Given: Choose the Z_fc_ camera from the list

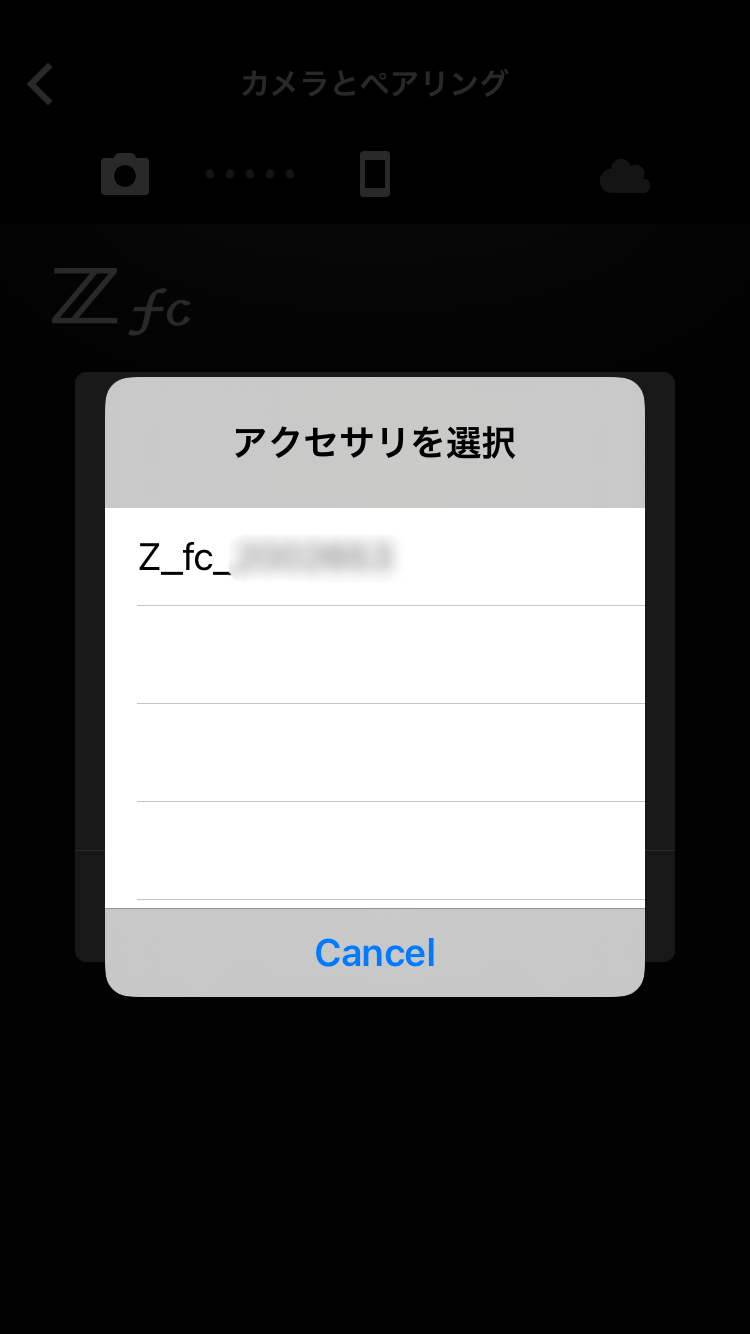Looking at the screenshot, I should coord(374,556).
